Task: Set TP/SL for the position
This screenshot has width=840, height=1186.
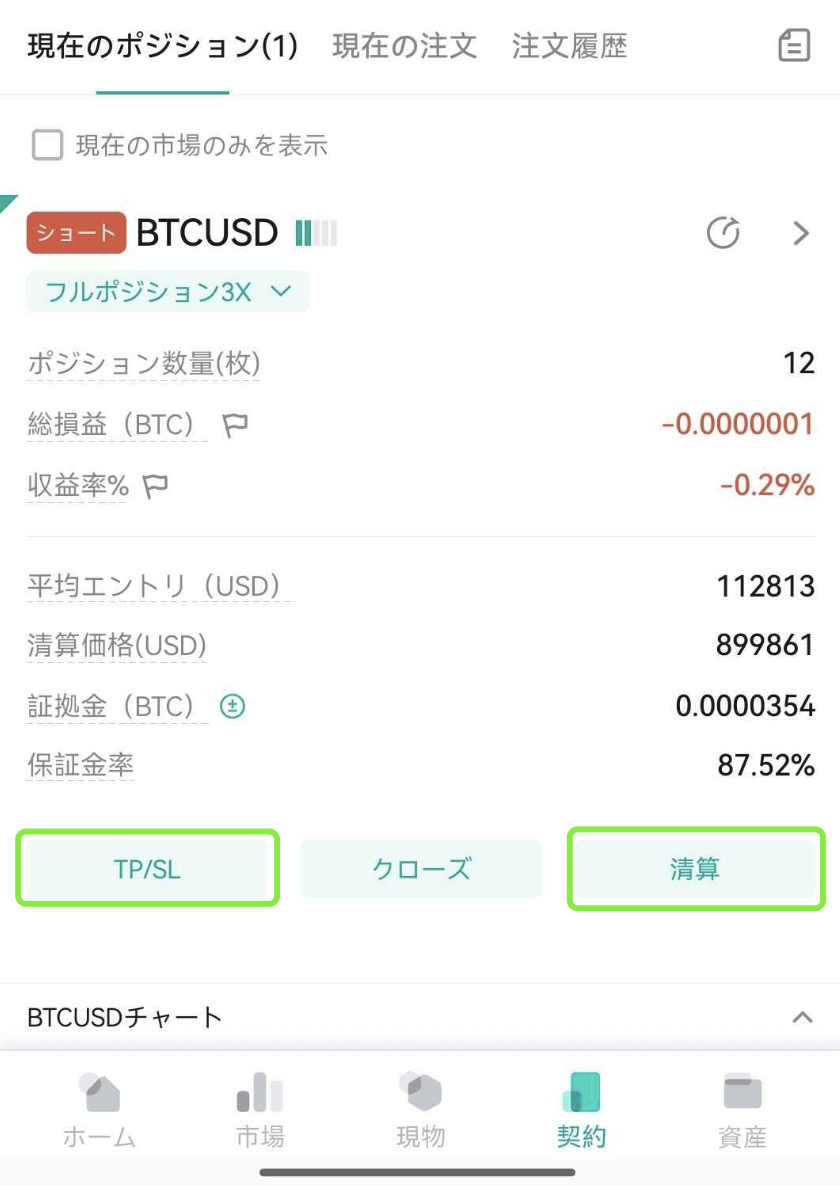Action: pyautogui.click(x=147, y=869)
